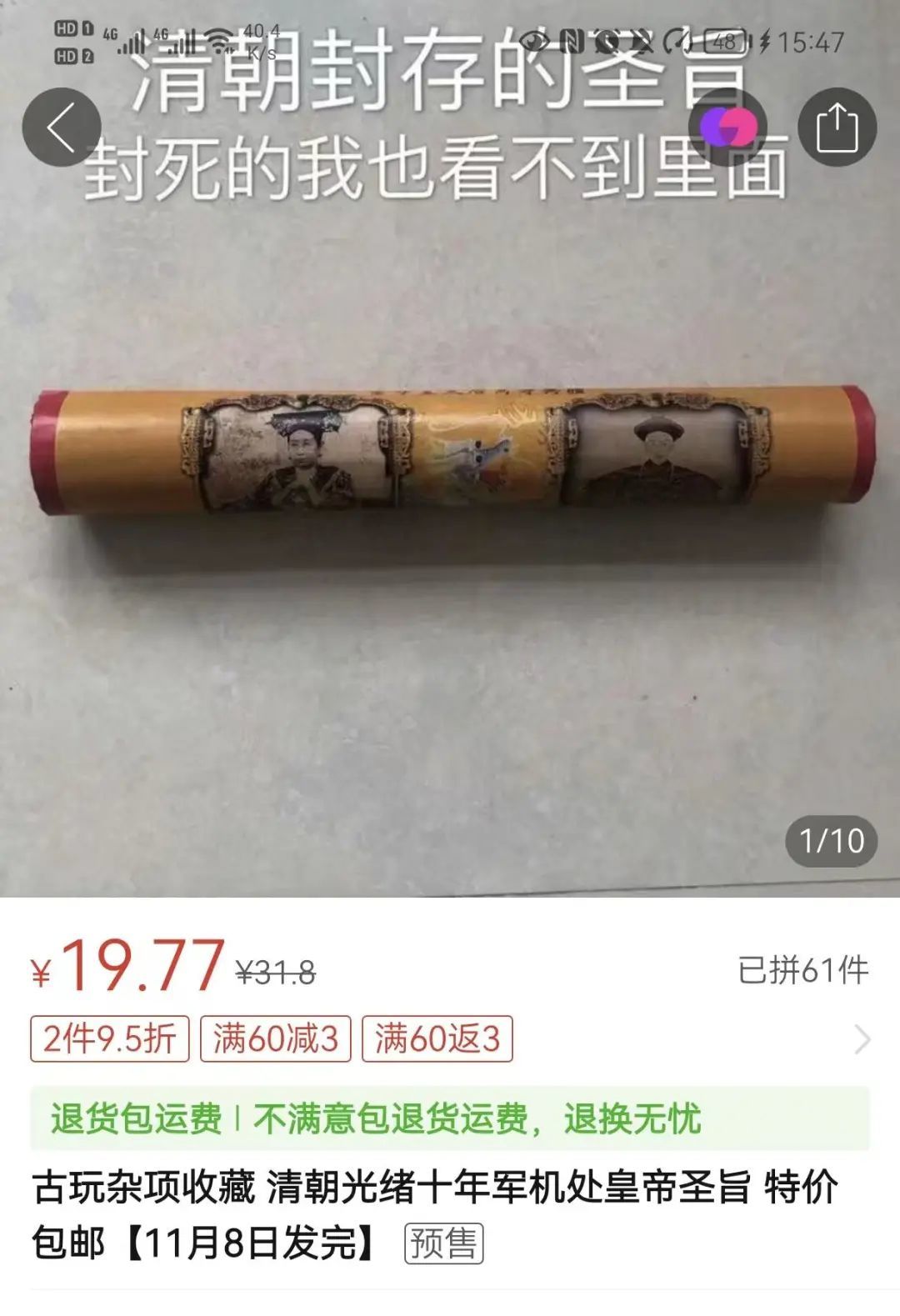Tap the 满60减3 promotion tag

coord(275,1039)
